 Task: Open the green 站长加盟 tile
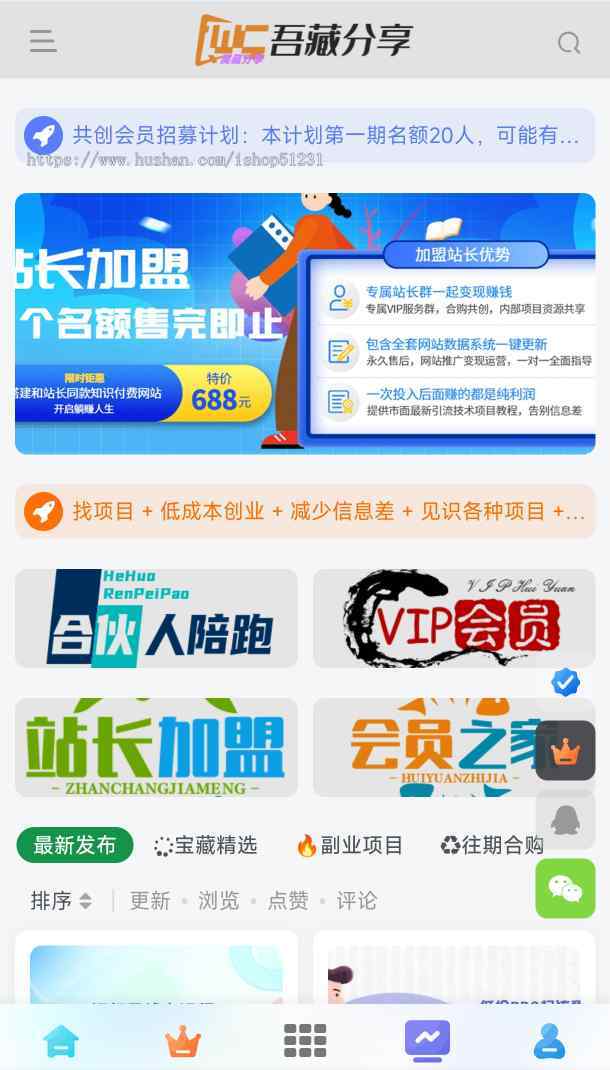[156, 747]
